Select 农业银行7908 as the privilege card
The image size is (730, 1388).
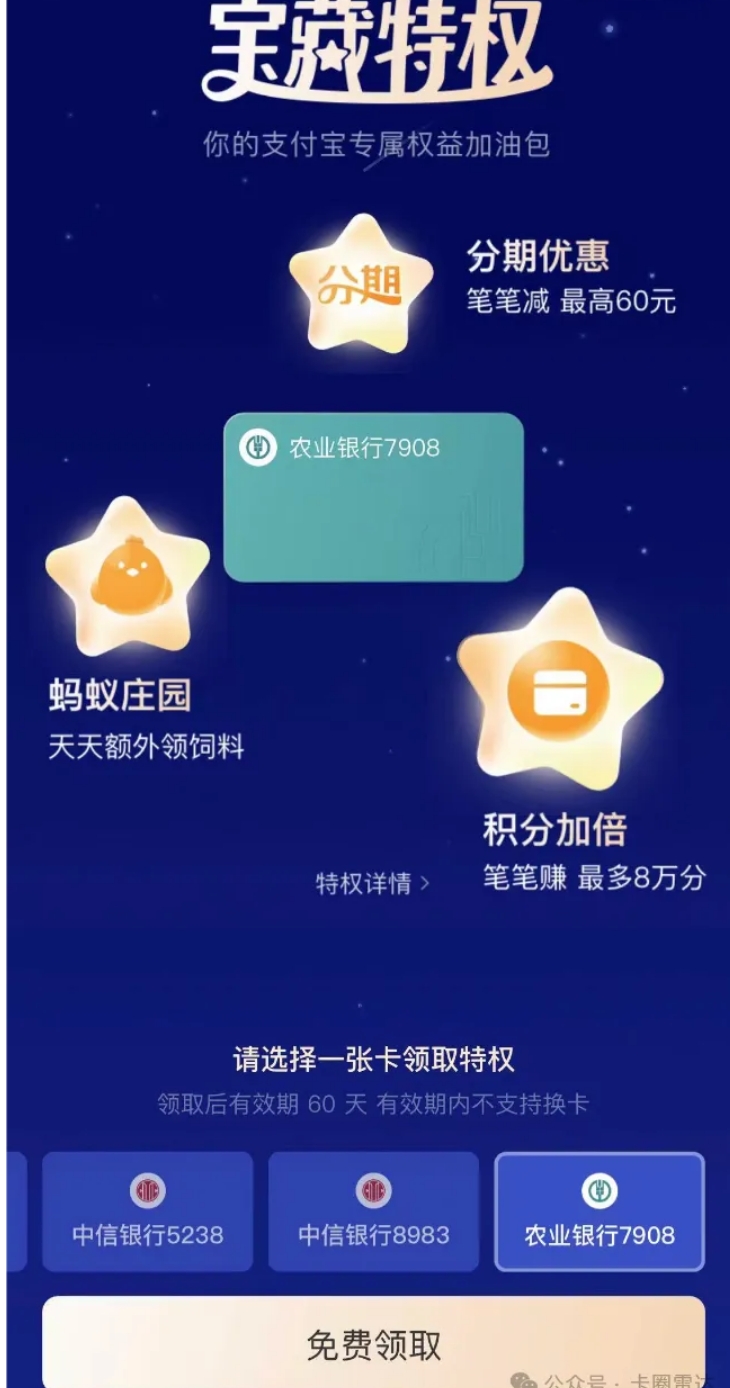[599, 1212]
